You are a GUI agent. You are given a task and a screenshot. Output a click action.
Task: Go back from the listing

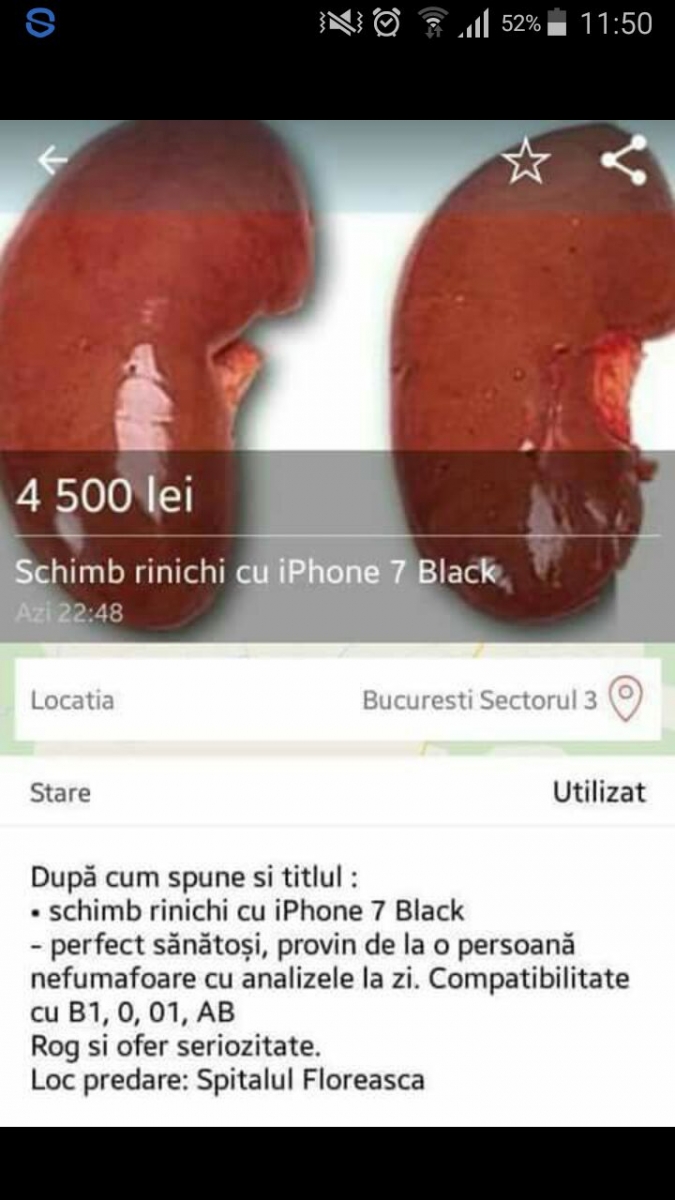(x=52, y=160)
